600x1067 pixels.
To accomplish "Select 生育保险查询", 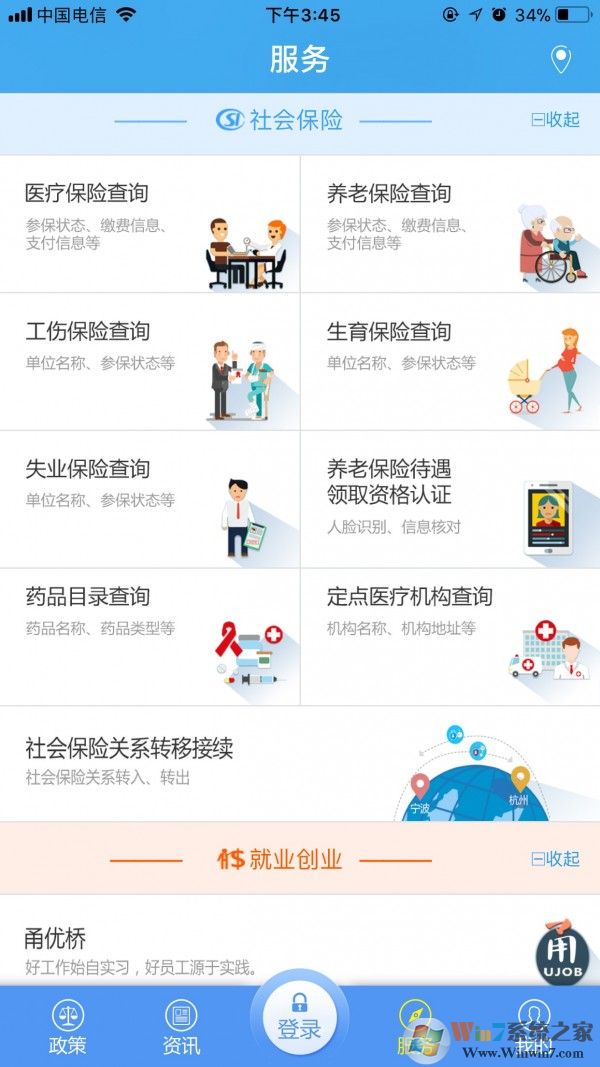I will coord(450,362).
